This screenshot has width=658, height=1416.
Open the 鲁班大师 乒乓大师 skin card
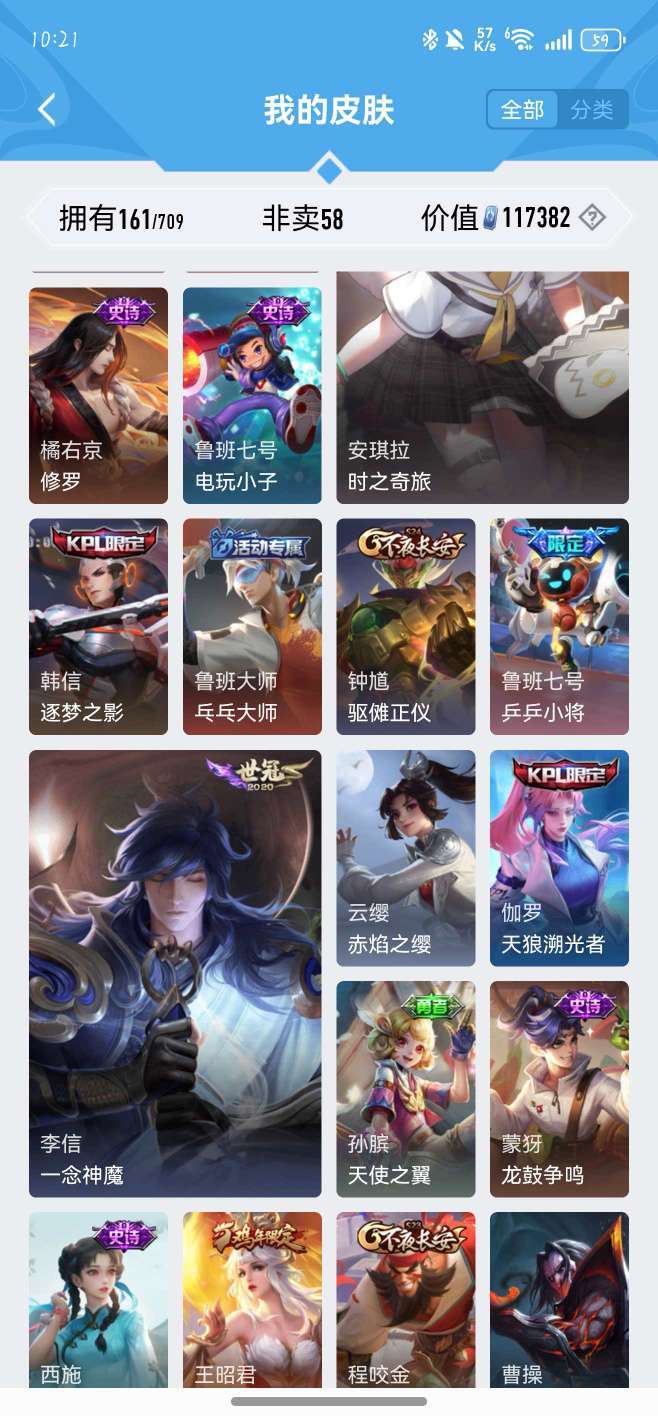point(252,626)
